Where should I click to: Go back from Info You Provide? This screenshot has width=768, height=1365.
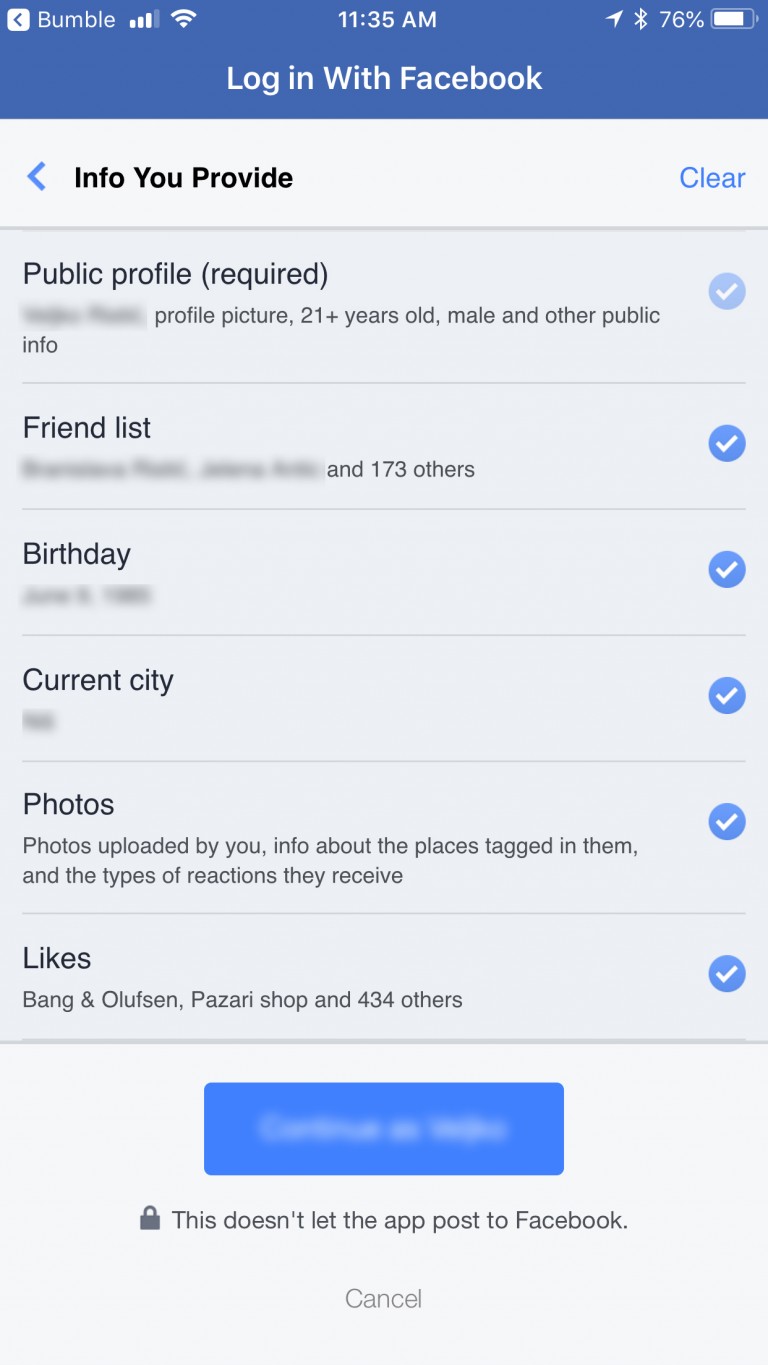tap(37, 178)
